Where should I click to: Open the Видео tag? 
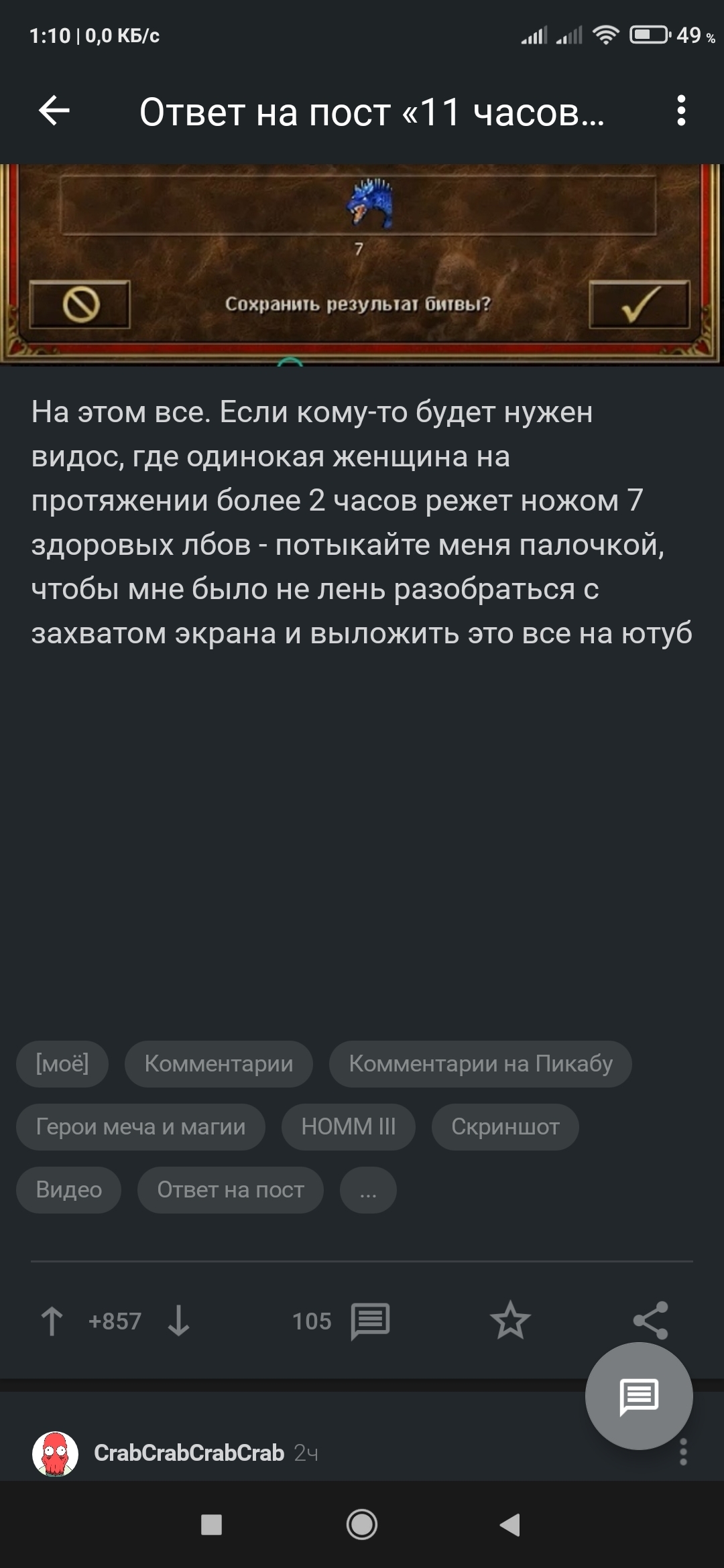pos(69,1189)
